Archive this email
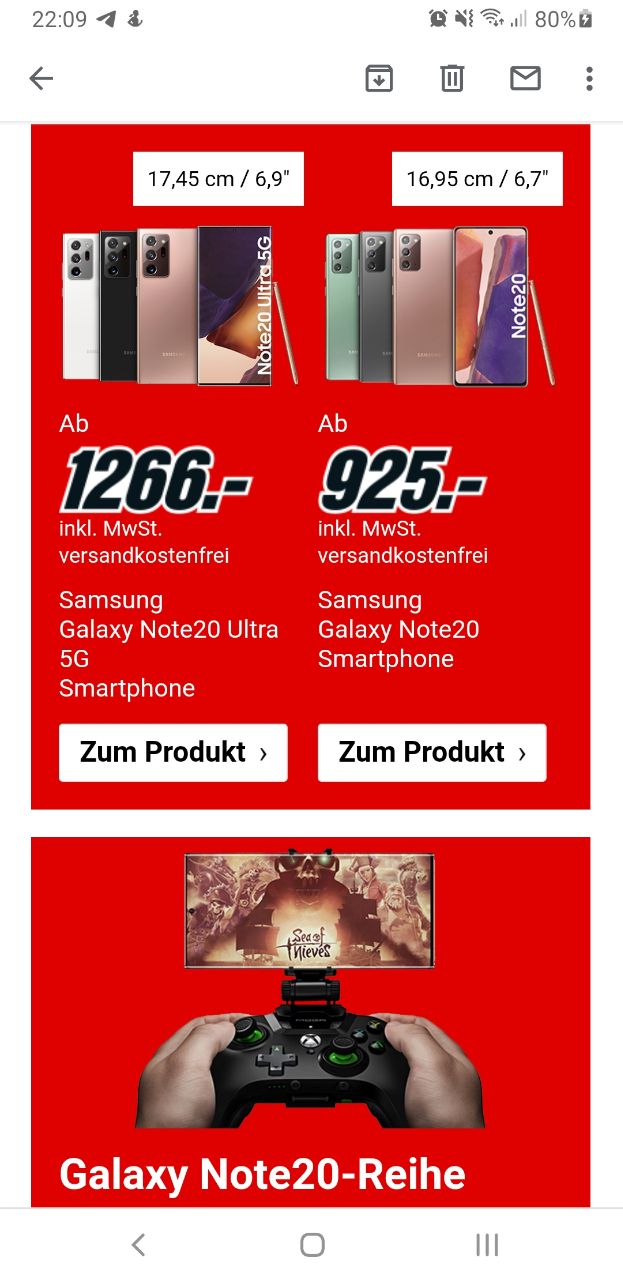The image size is (623, 1280). tap(379, 78)
